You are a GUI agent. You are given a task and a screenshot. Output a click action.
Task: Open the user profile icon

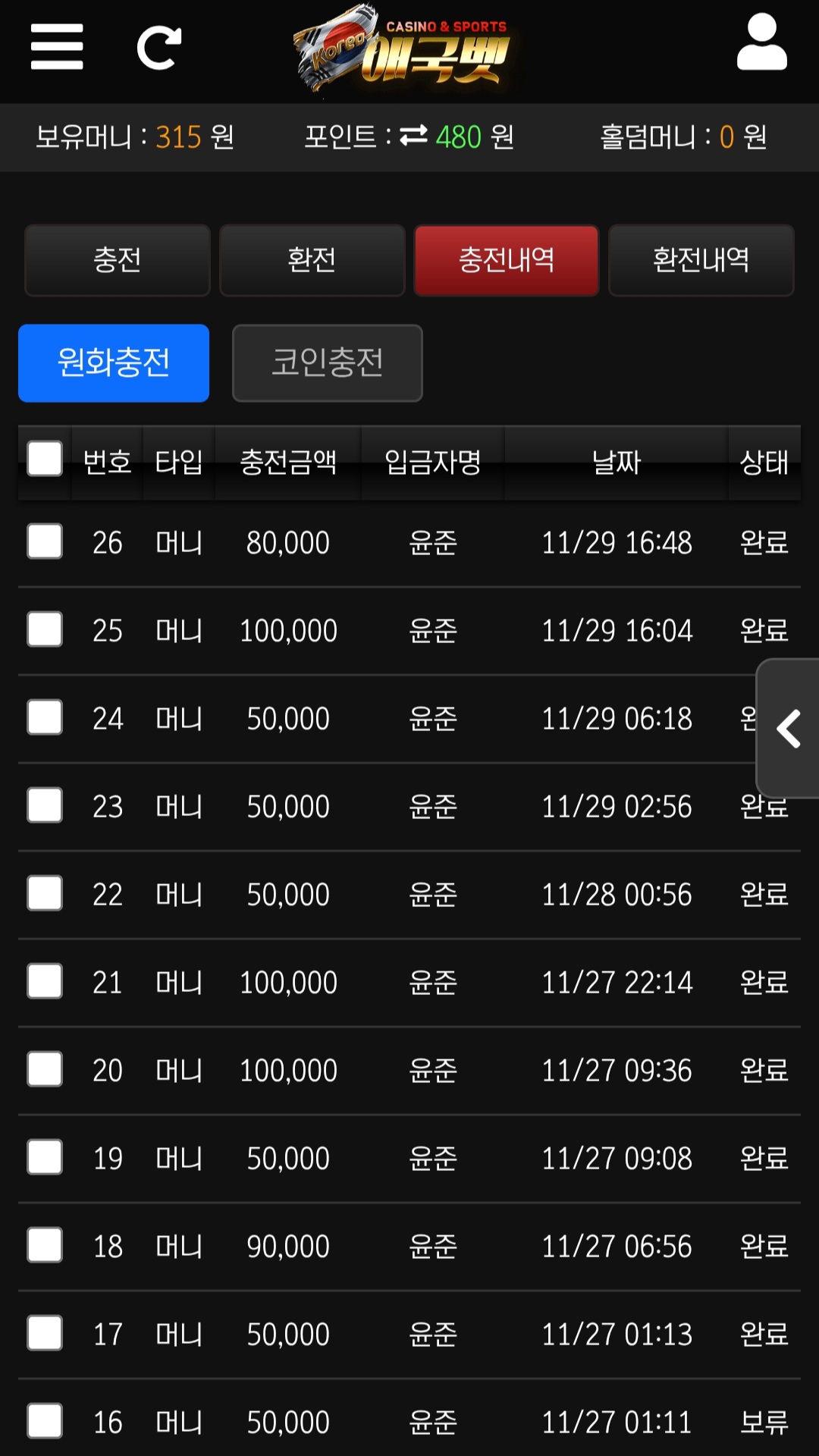point(761,44)
